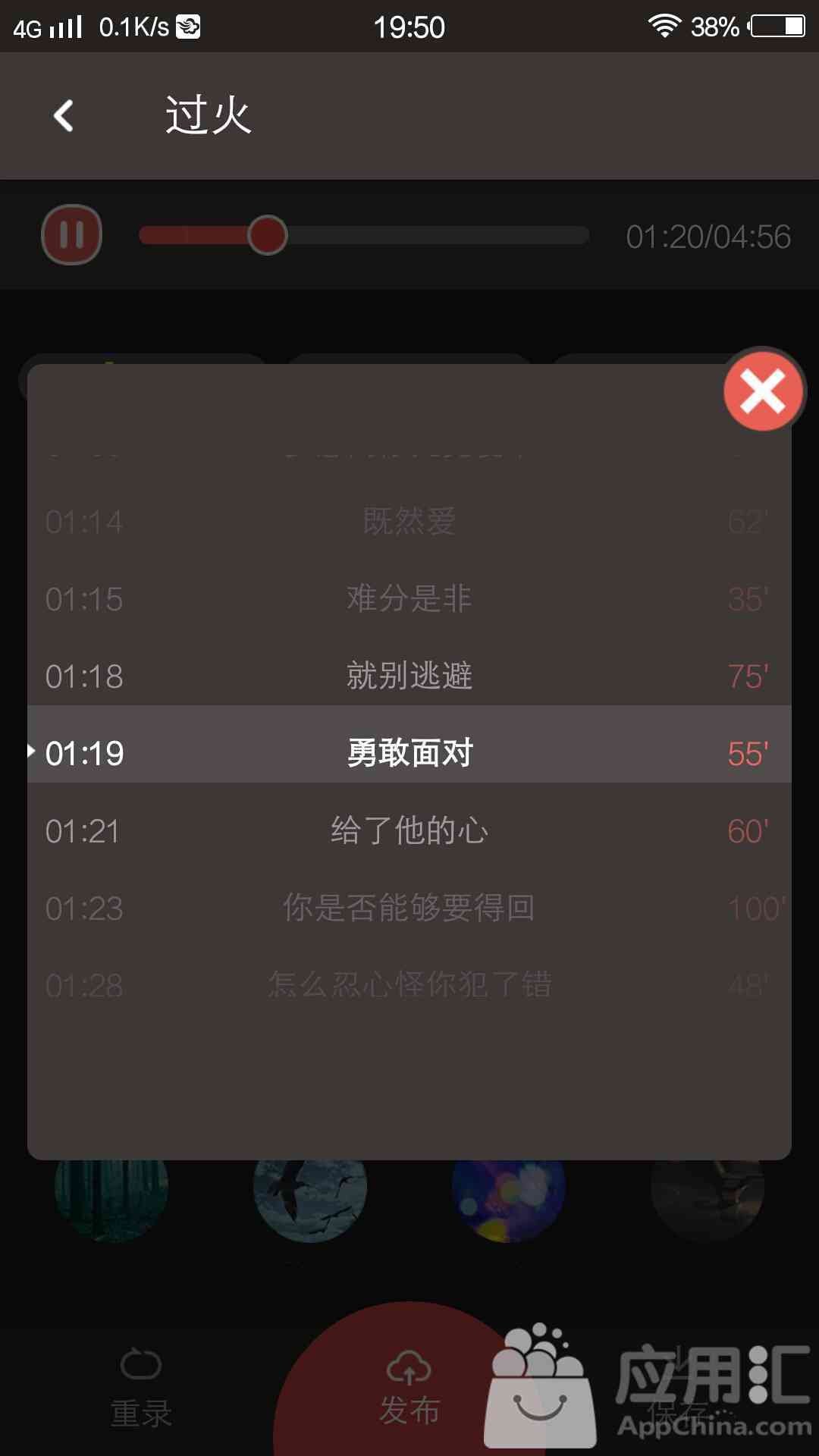Image resolution: width=819 pixels, height=1456 pixels.
Task: Select the lyric line 01:14 既然爱
Action: 409,521
